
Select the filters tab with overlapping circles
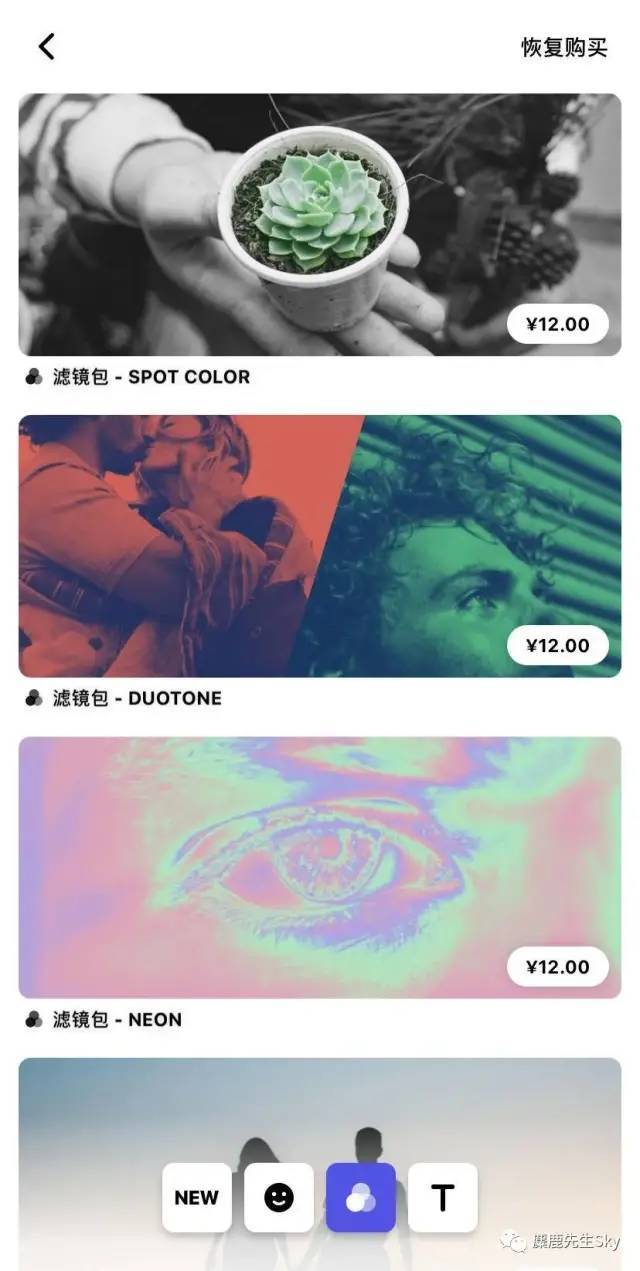point(361,1198)
